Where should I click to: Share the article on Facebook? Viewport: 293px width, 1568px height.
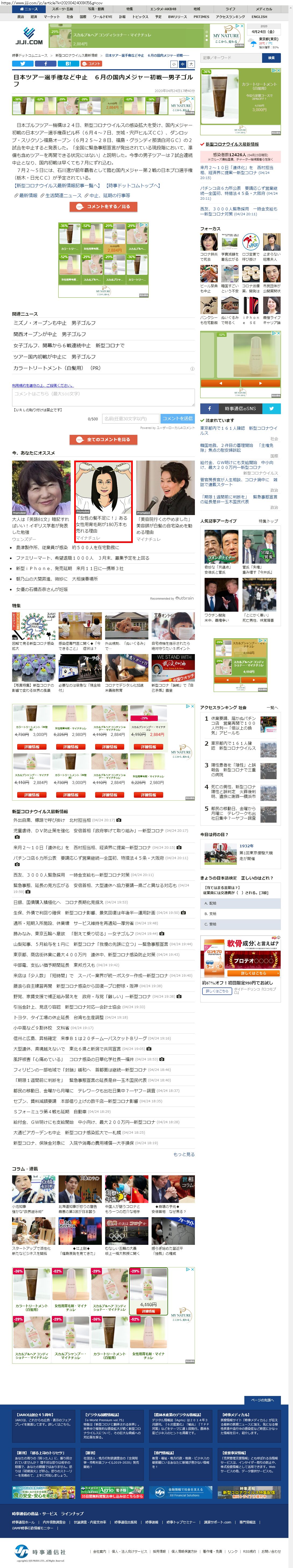point(45,63)
